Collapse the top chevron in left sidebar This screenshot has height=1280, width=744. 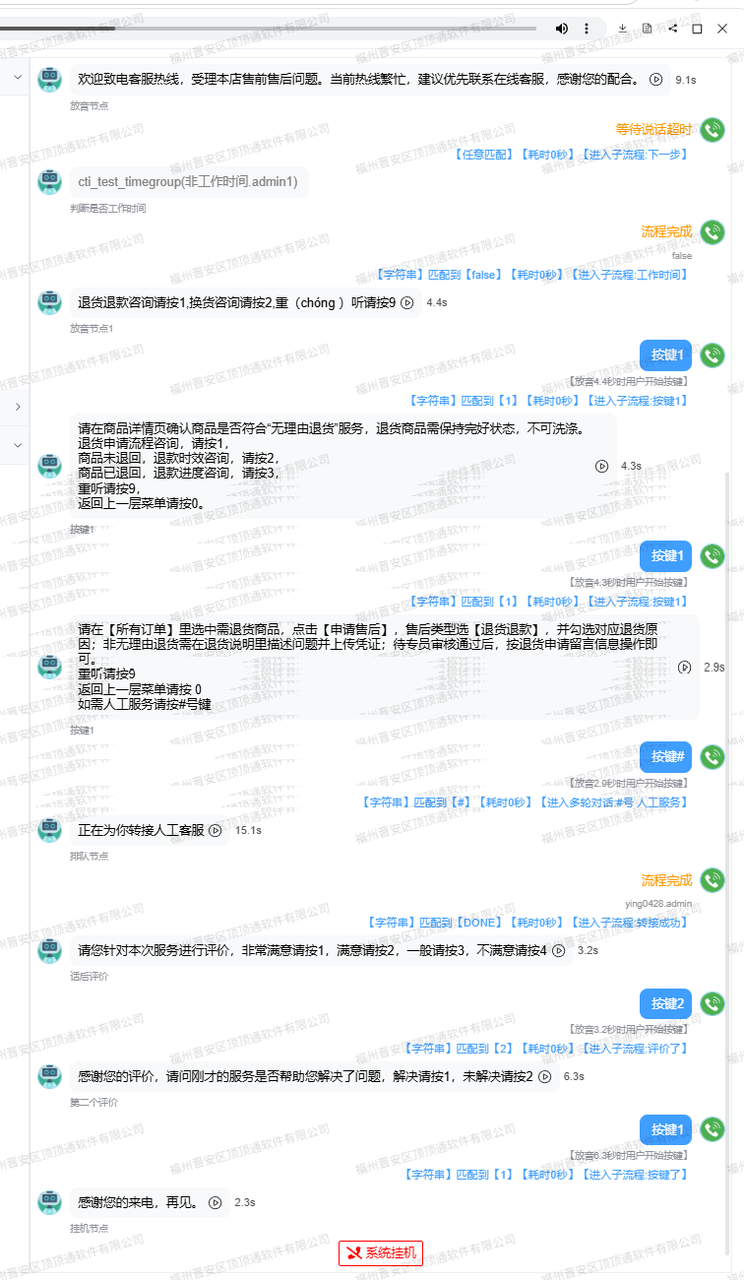(17, 77)
